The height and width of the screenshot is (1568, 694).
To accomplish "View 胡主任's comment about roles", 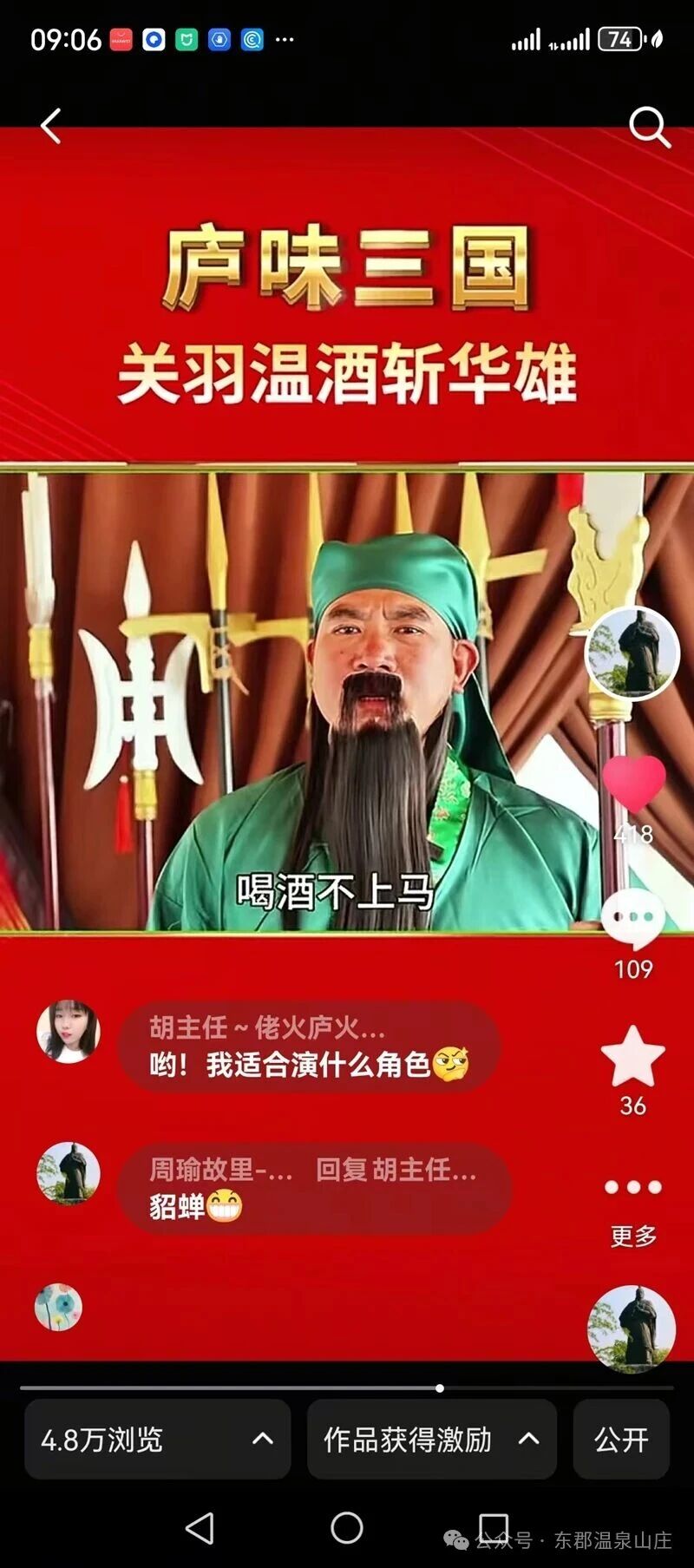I will coord(309,1047).
